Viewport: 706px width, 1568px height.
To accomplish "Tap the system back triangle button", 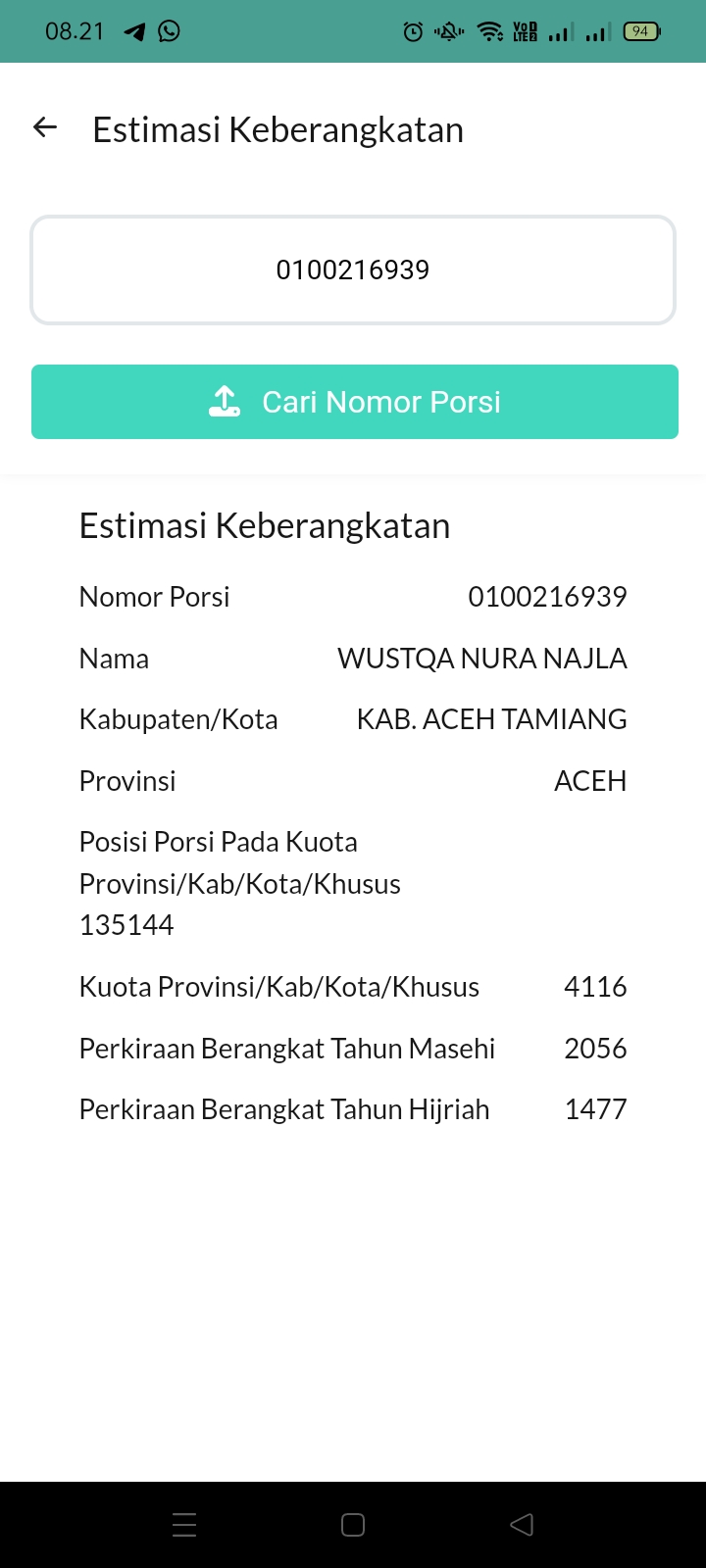I will point(522,1525).
